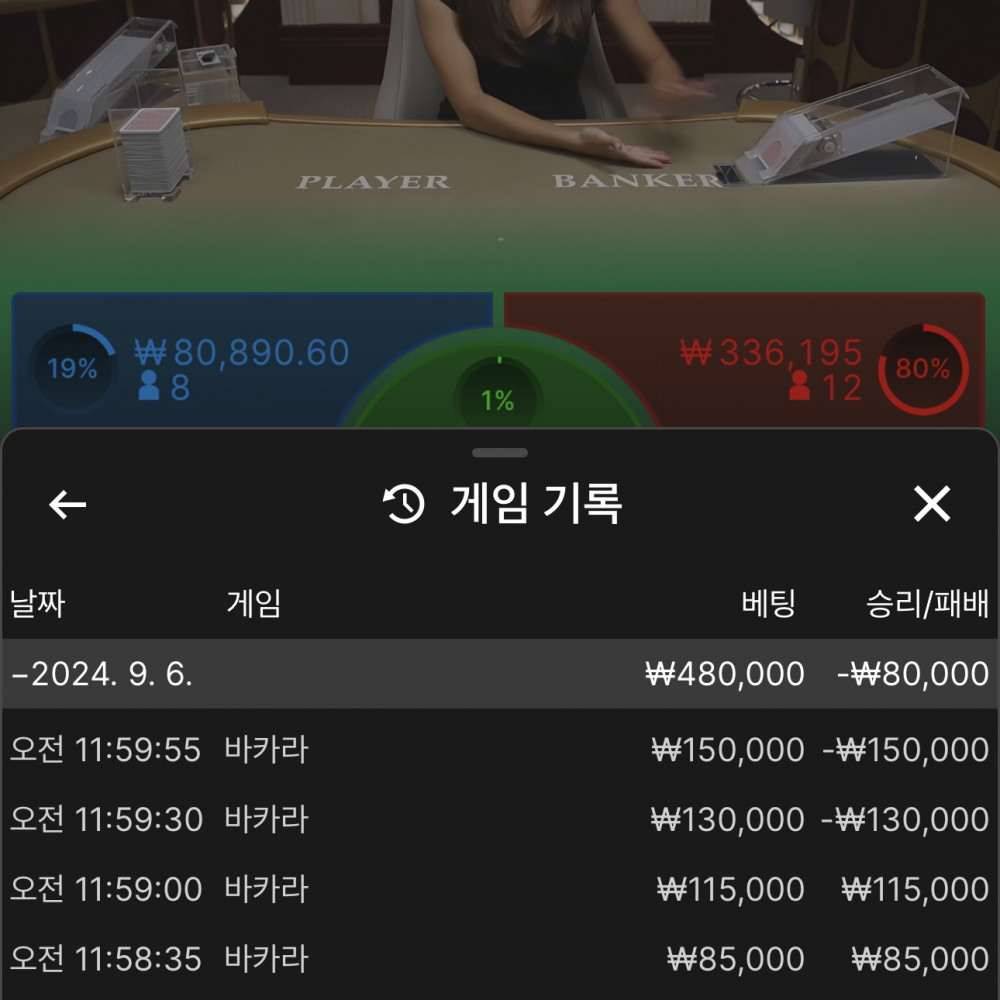Go back from the game history panel
The image size is (1000, 1000).
[x=68, y=505]
